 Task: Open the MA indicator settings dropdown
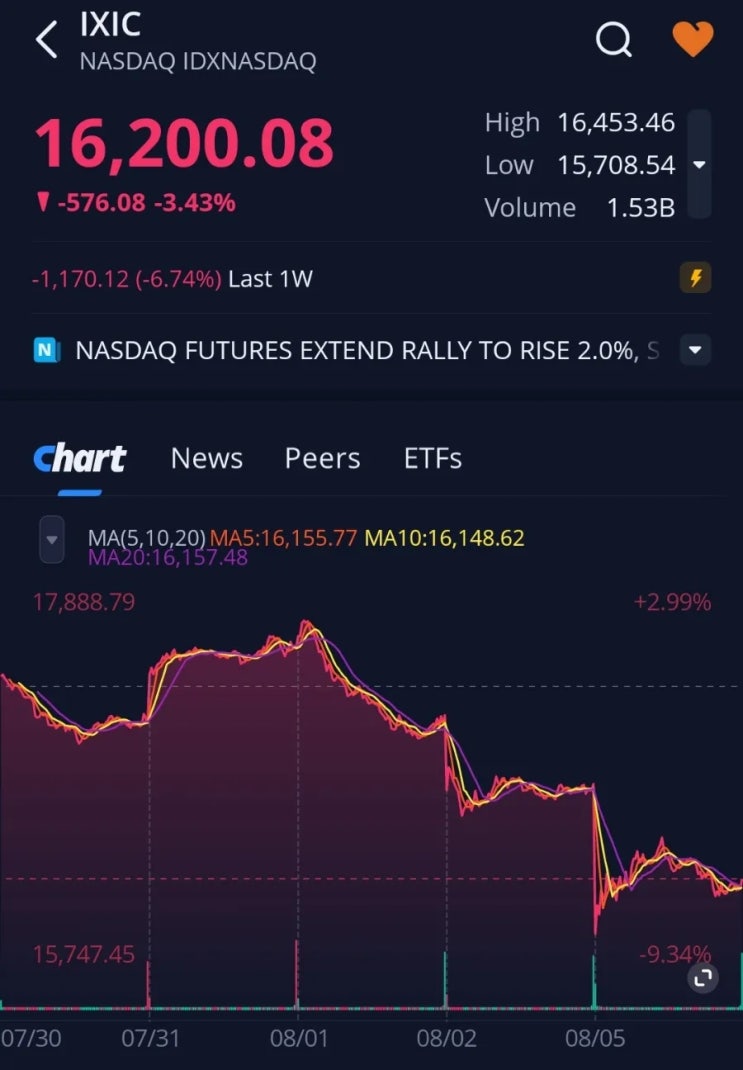[x=52, y=539]
